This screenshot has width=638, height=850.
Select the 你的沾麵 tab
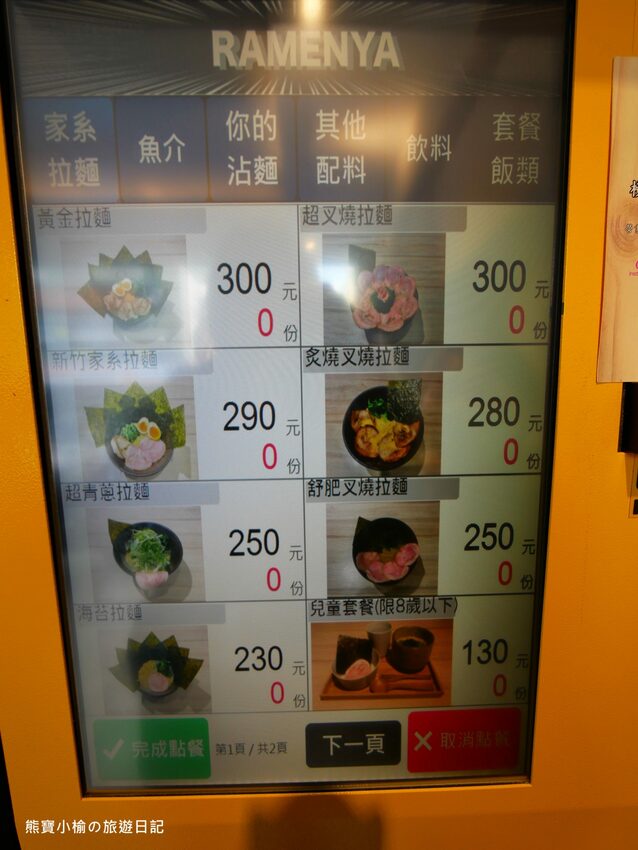point(251,149)
